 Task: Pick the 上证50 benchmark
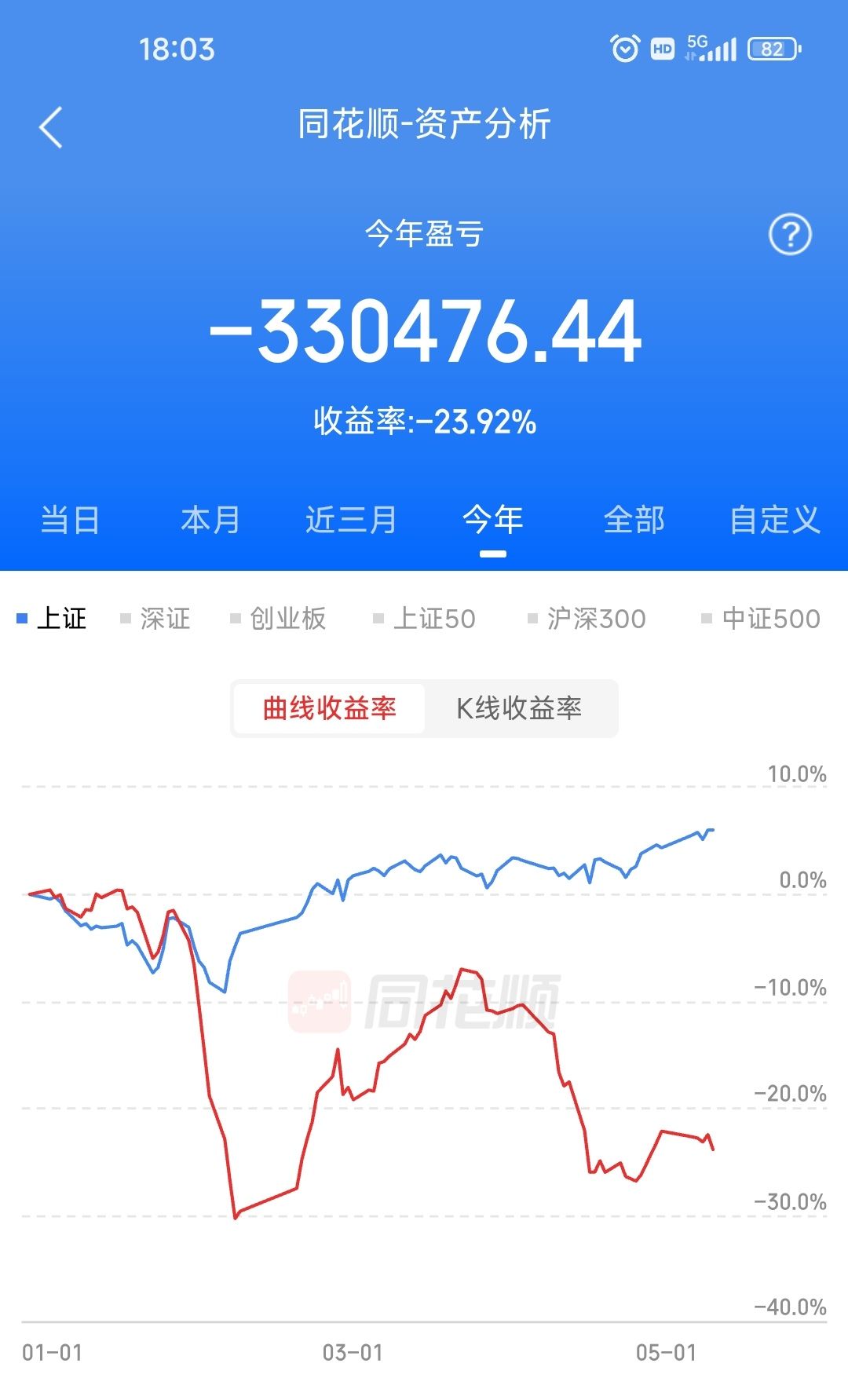pos(424,619)
